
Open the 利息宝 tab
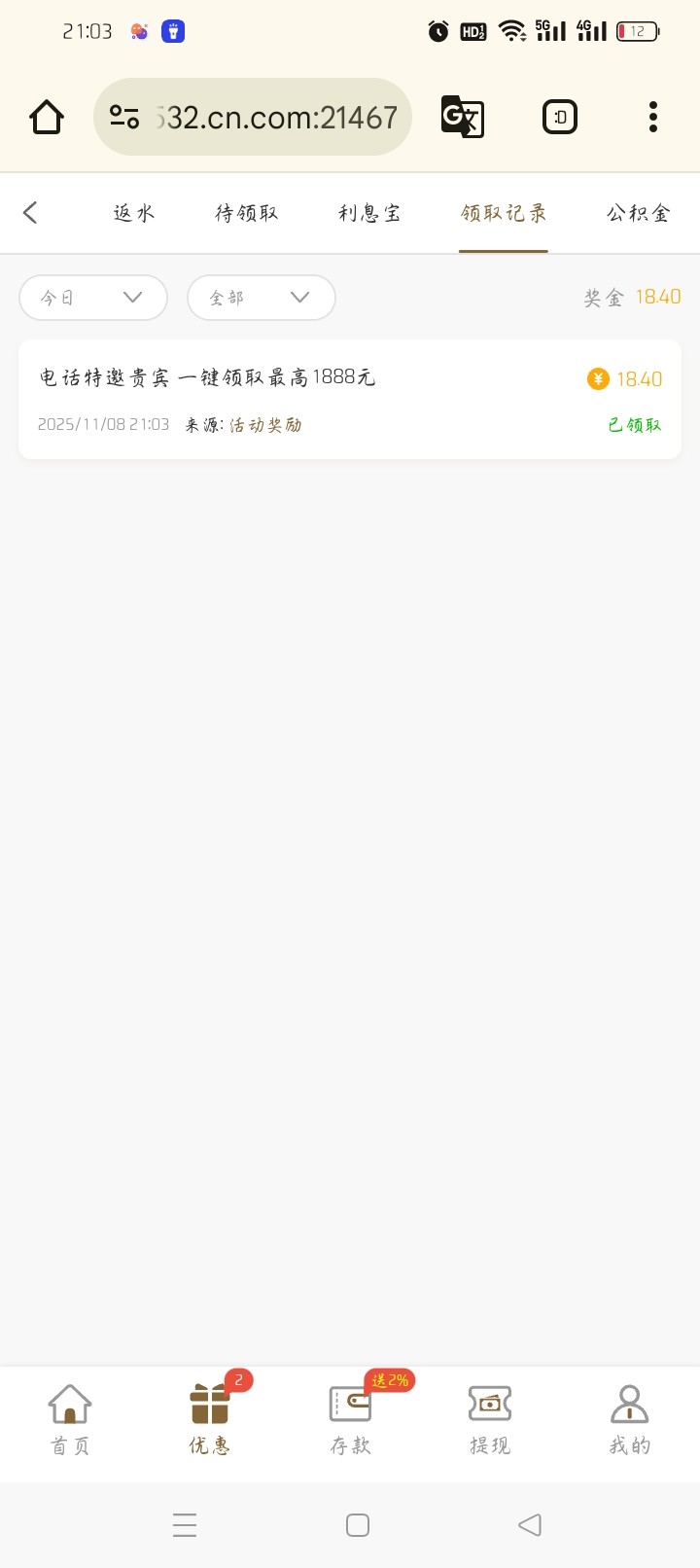(x=369, y=213)
